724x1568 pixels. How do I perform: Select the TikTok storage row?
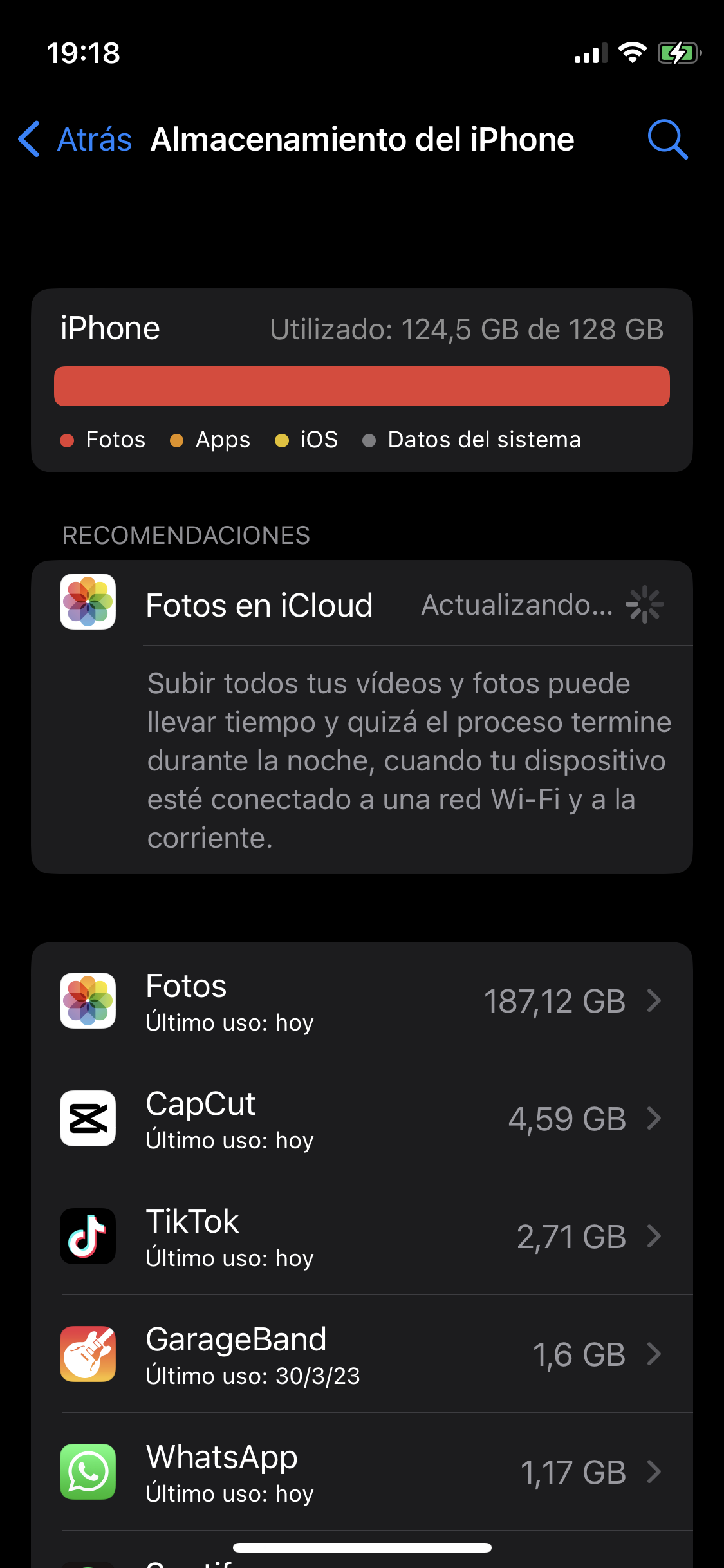pos(362,1237)
